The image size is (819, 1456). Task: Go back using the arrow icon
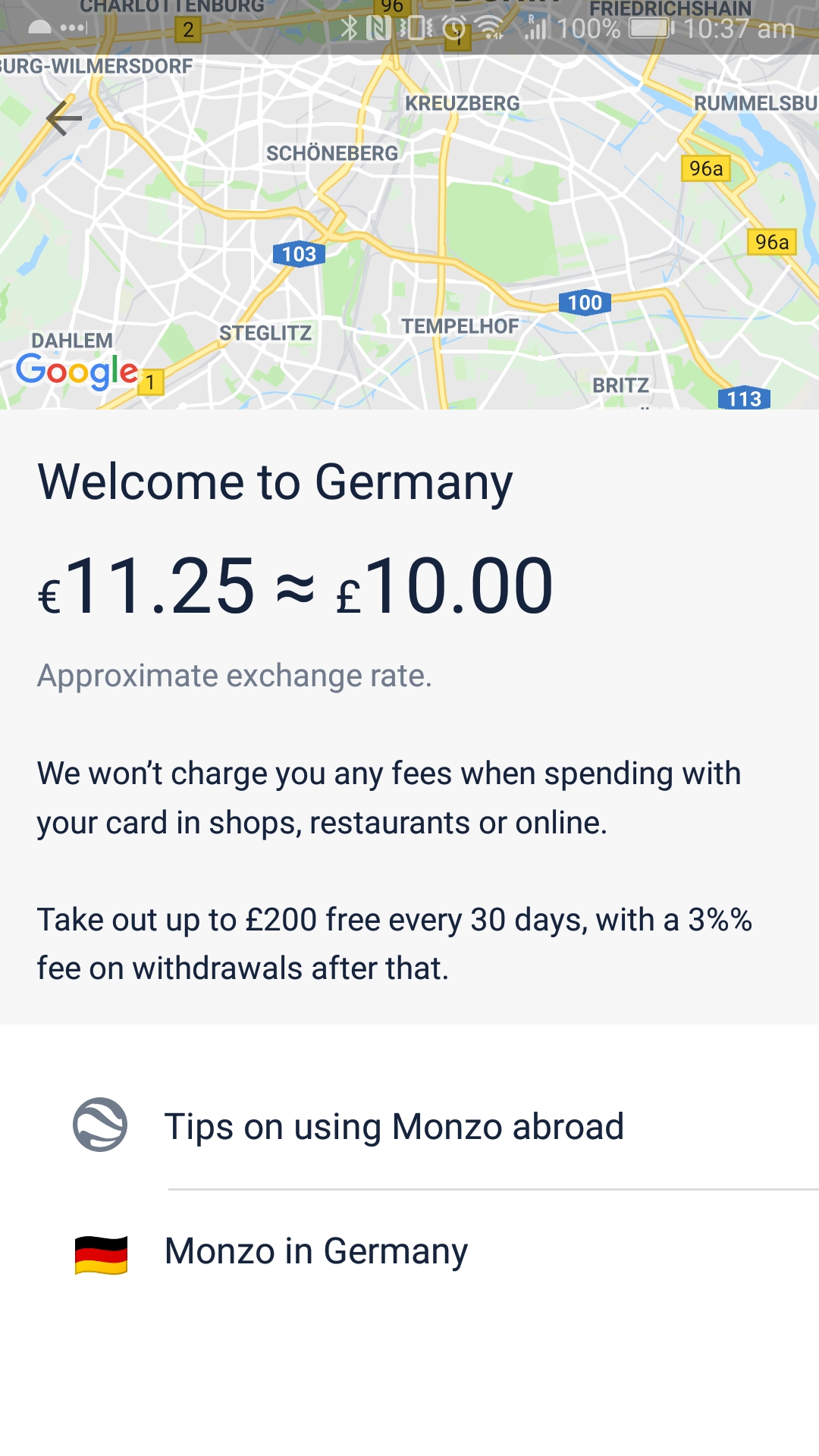point(64,118)
